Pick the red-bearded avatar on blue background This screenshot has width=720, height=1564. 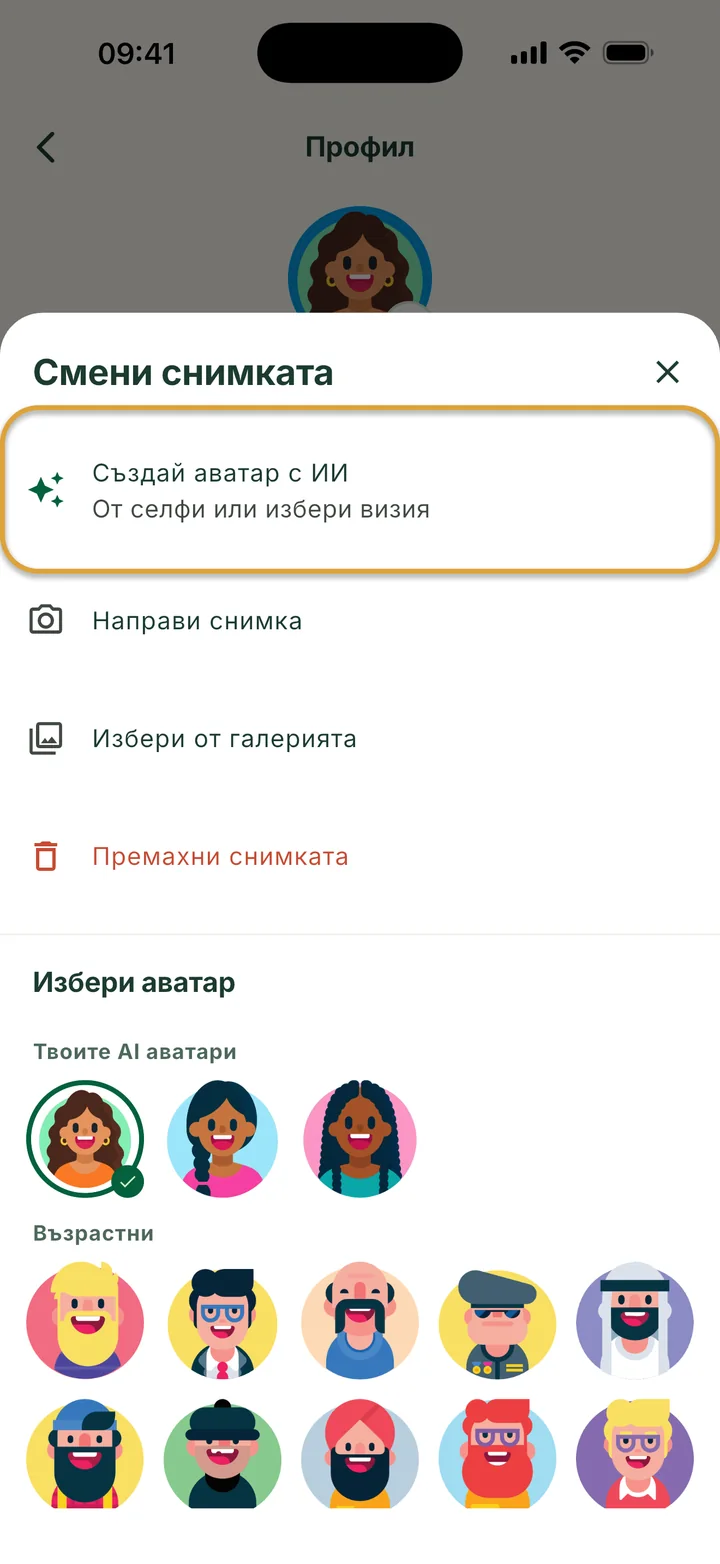(497, 1455)
